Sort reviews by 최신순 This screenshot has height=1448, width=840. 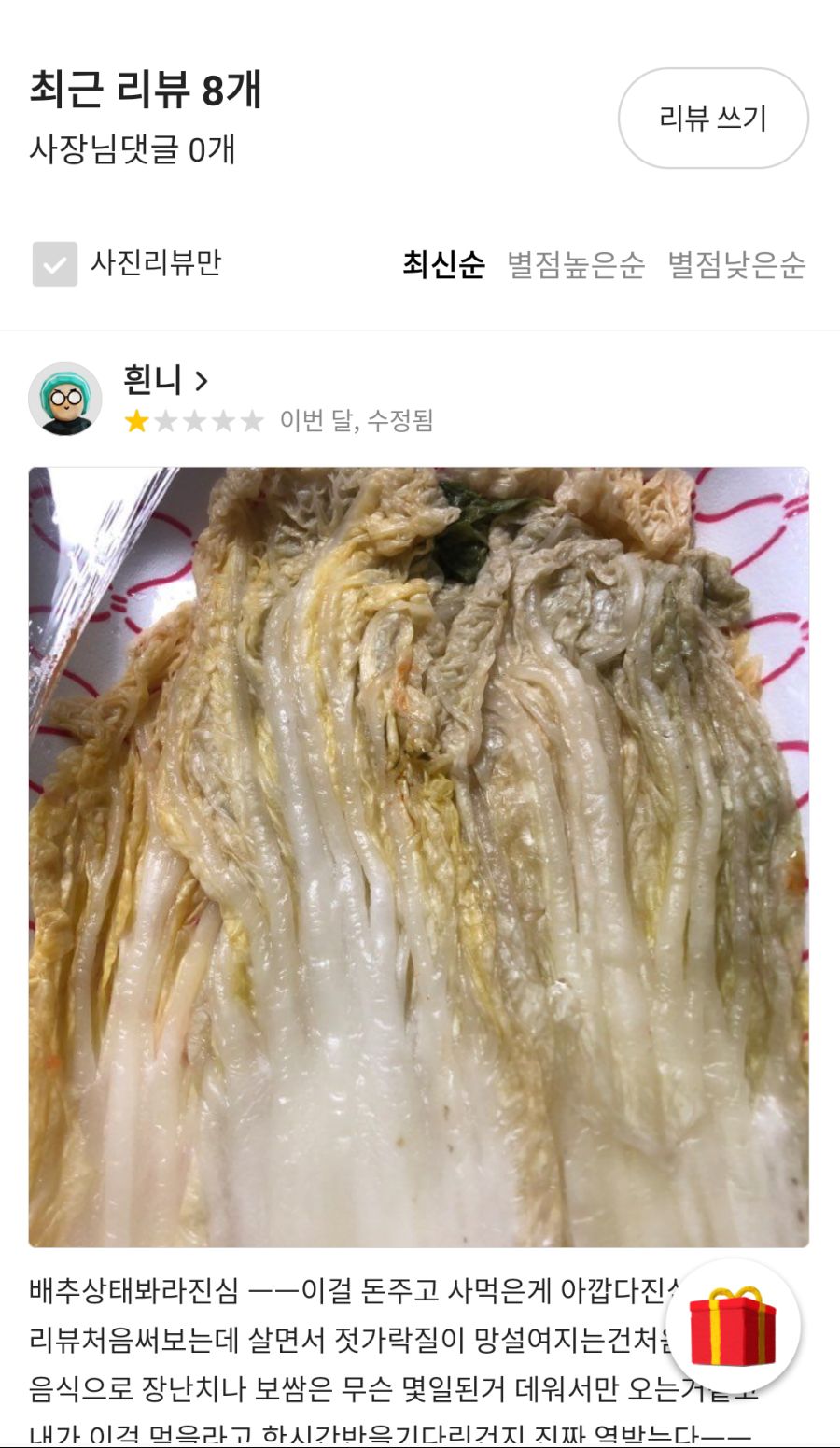point(443,265)
